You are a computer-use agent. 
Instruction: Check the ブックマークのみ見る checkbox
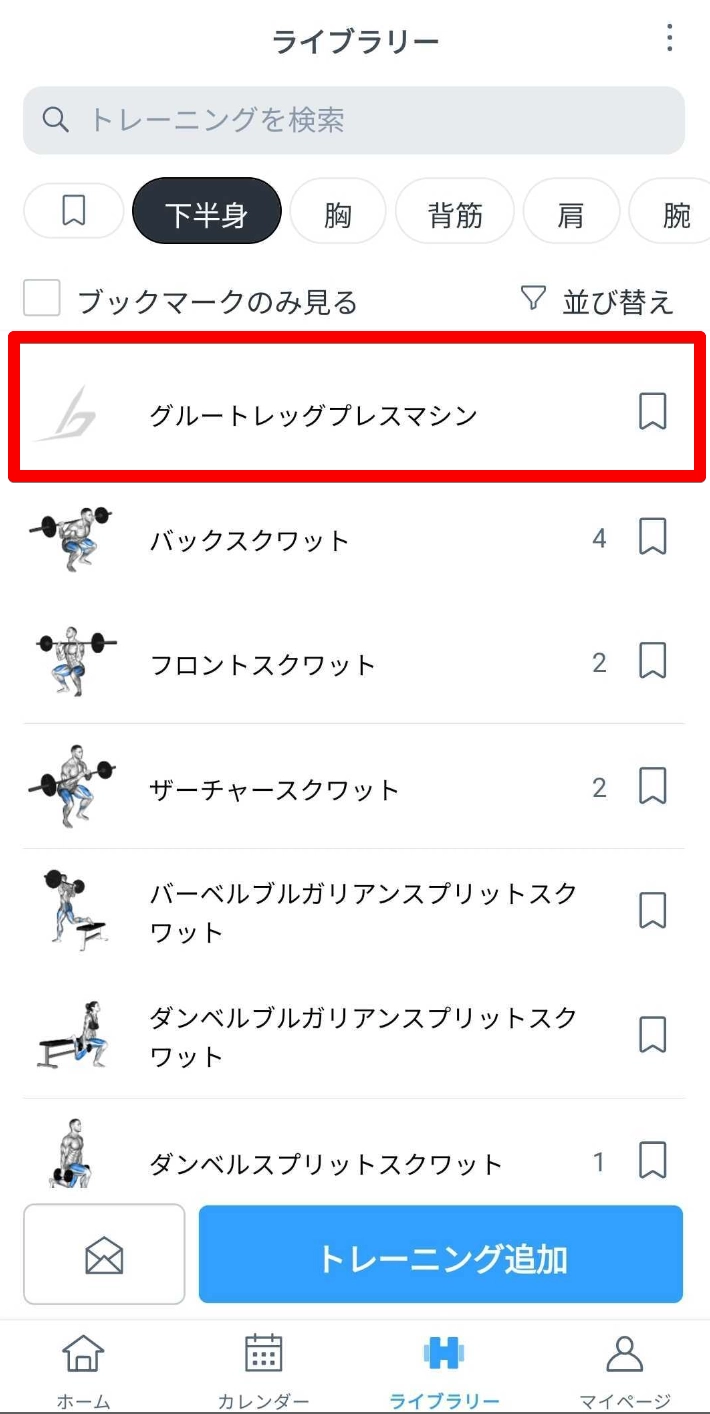(x=42, y=299)
